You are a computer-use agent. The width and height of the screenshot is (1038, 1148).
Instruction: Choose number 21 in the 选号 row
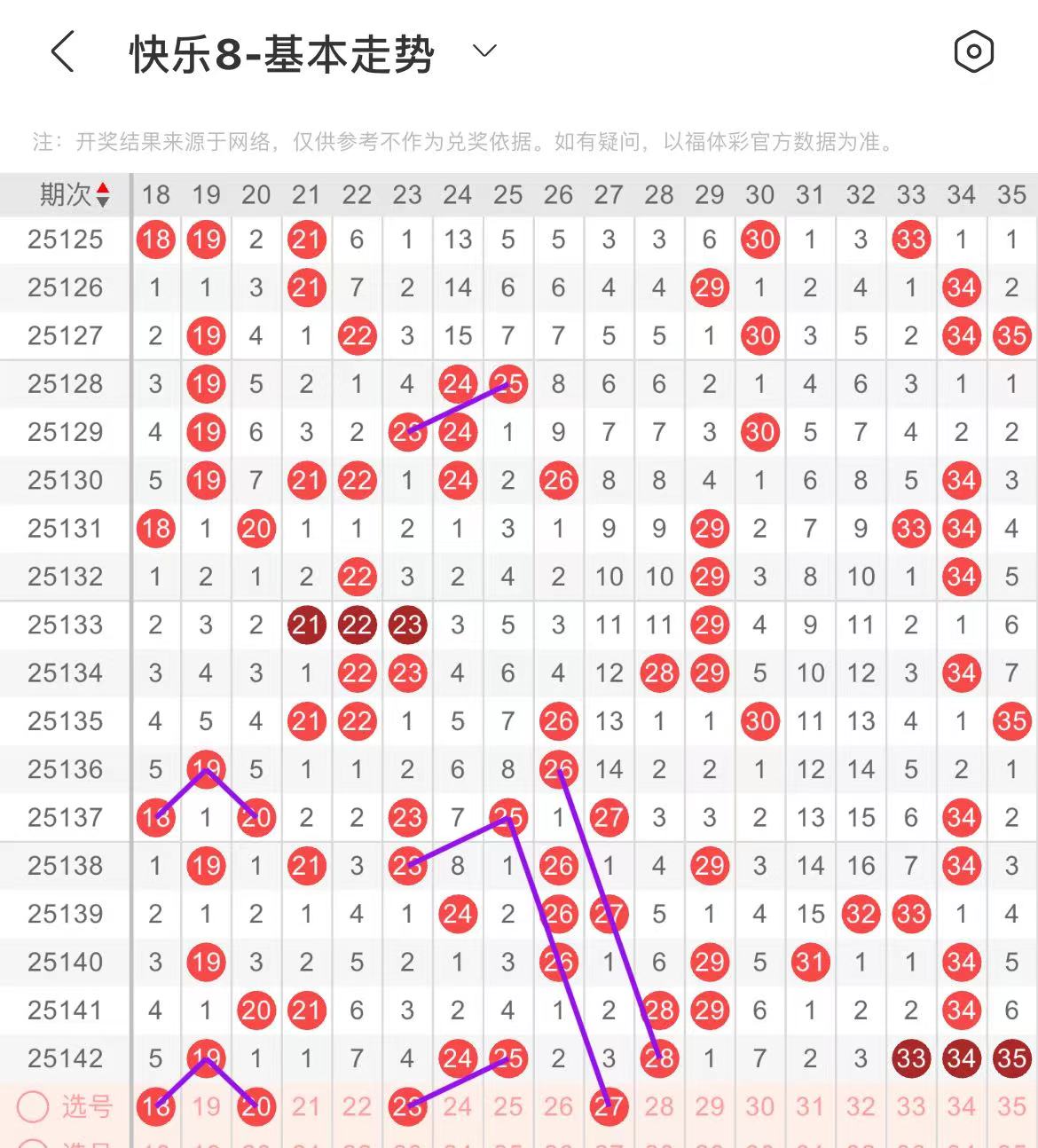click(x=306, y=1106)
